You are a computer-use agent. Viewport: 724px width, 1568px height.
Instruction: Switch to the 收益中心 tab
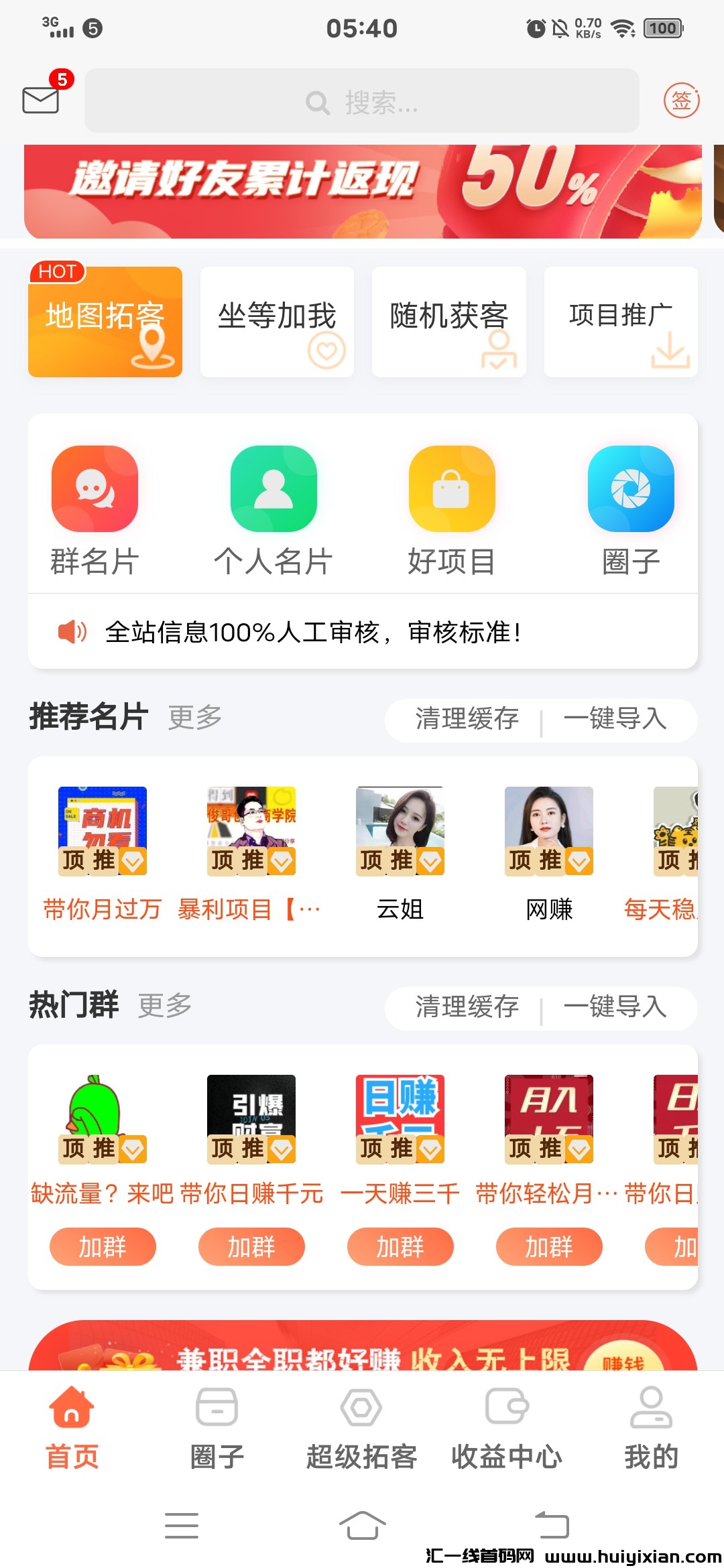point(507,1429)
